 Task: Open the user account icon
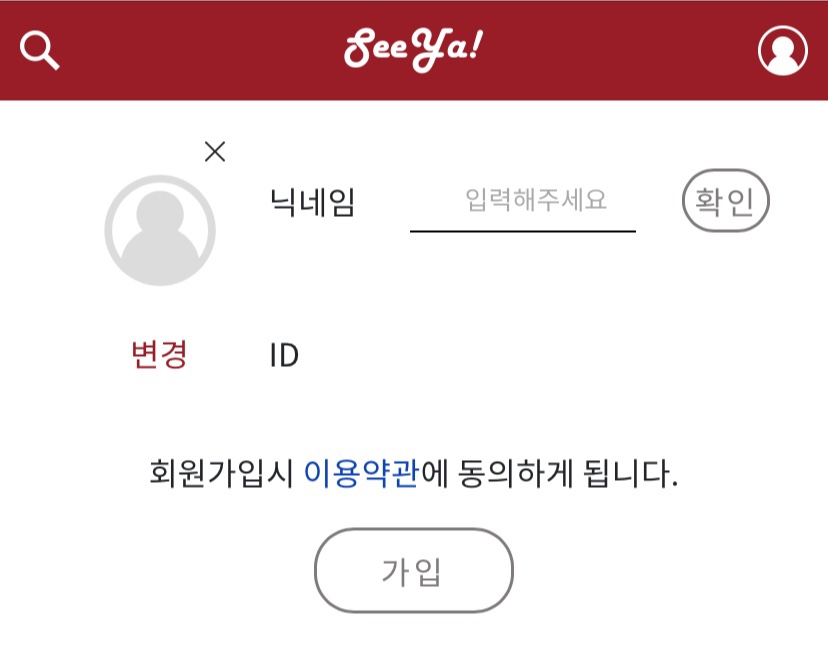pos(782,50)
